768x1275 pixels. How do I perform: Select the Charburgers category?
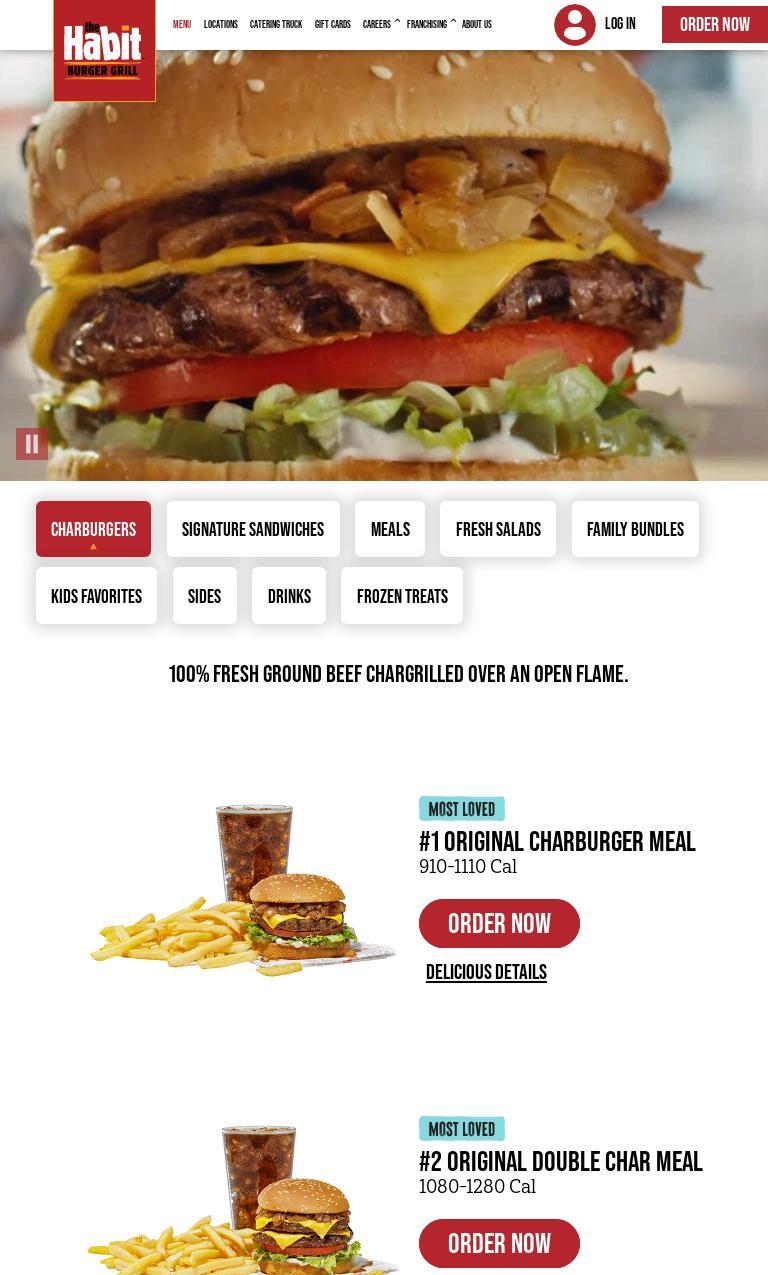[93, 529]
